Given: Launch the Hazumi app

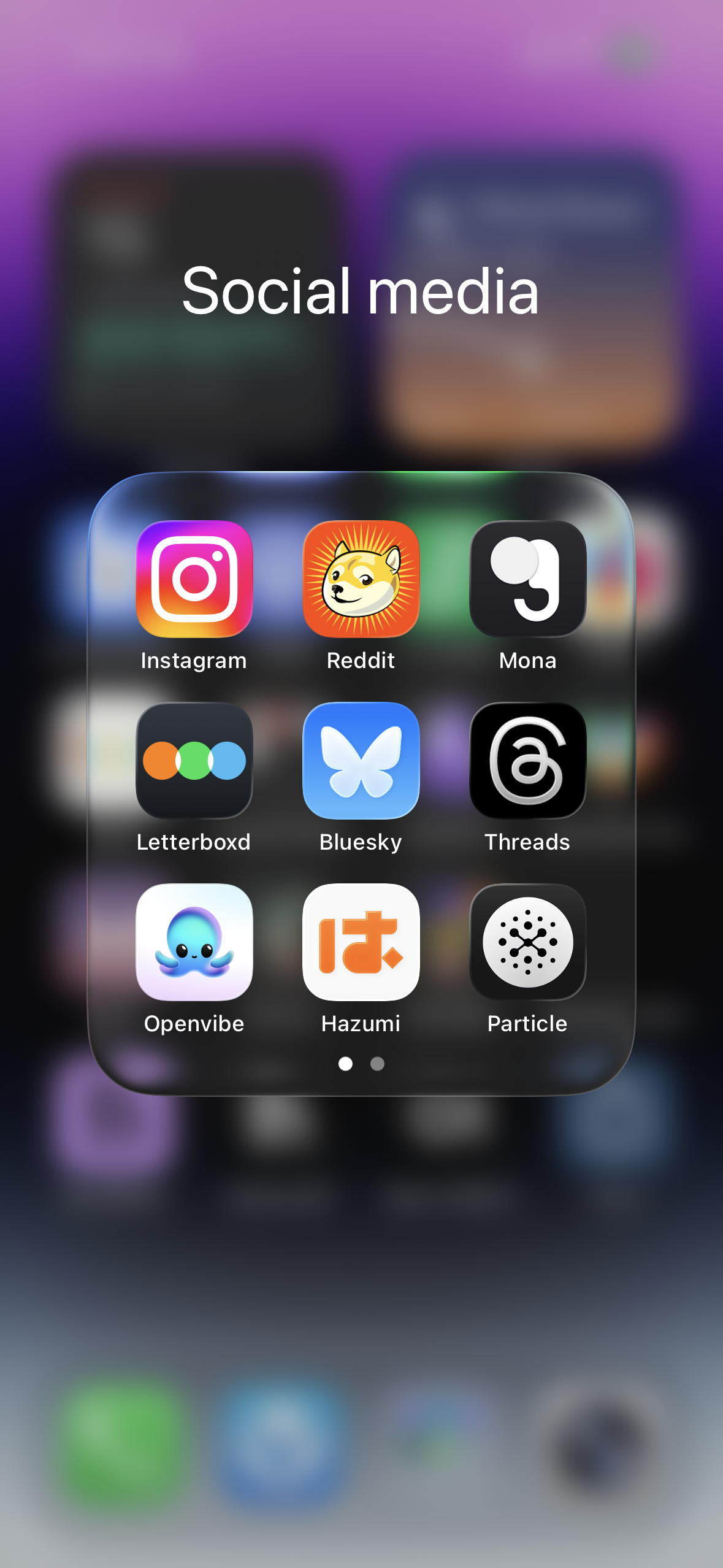Looking at the screenshot, I should click(361, 942).
